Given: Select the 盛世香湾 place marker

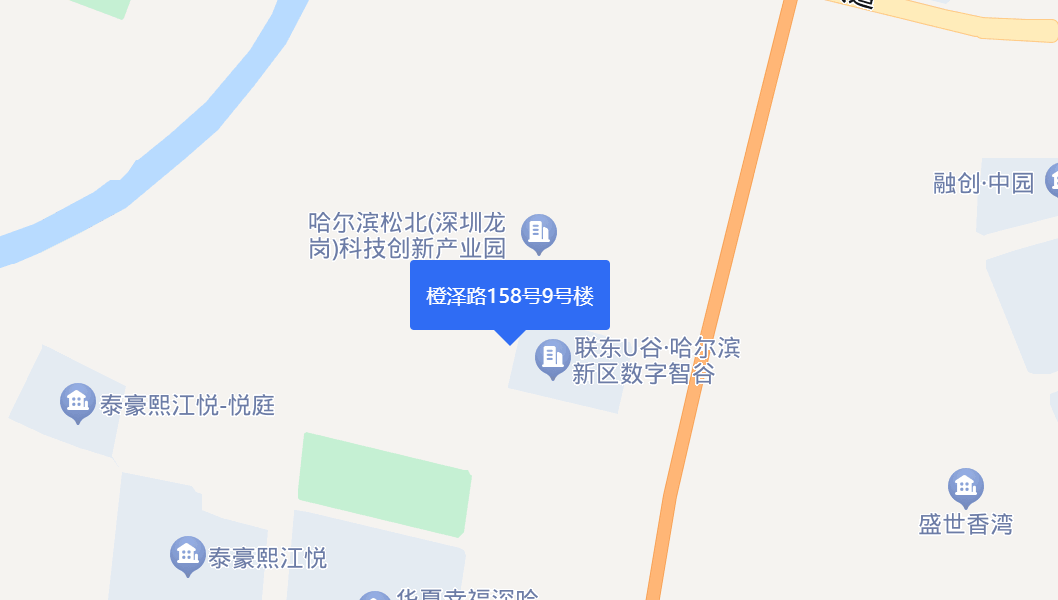Looking at the screenshot, I should pos(965,487).
